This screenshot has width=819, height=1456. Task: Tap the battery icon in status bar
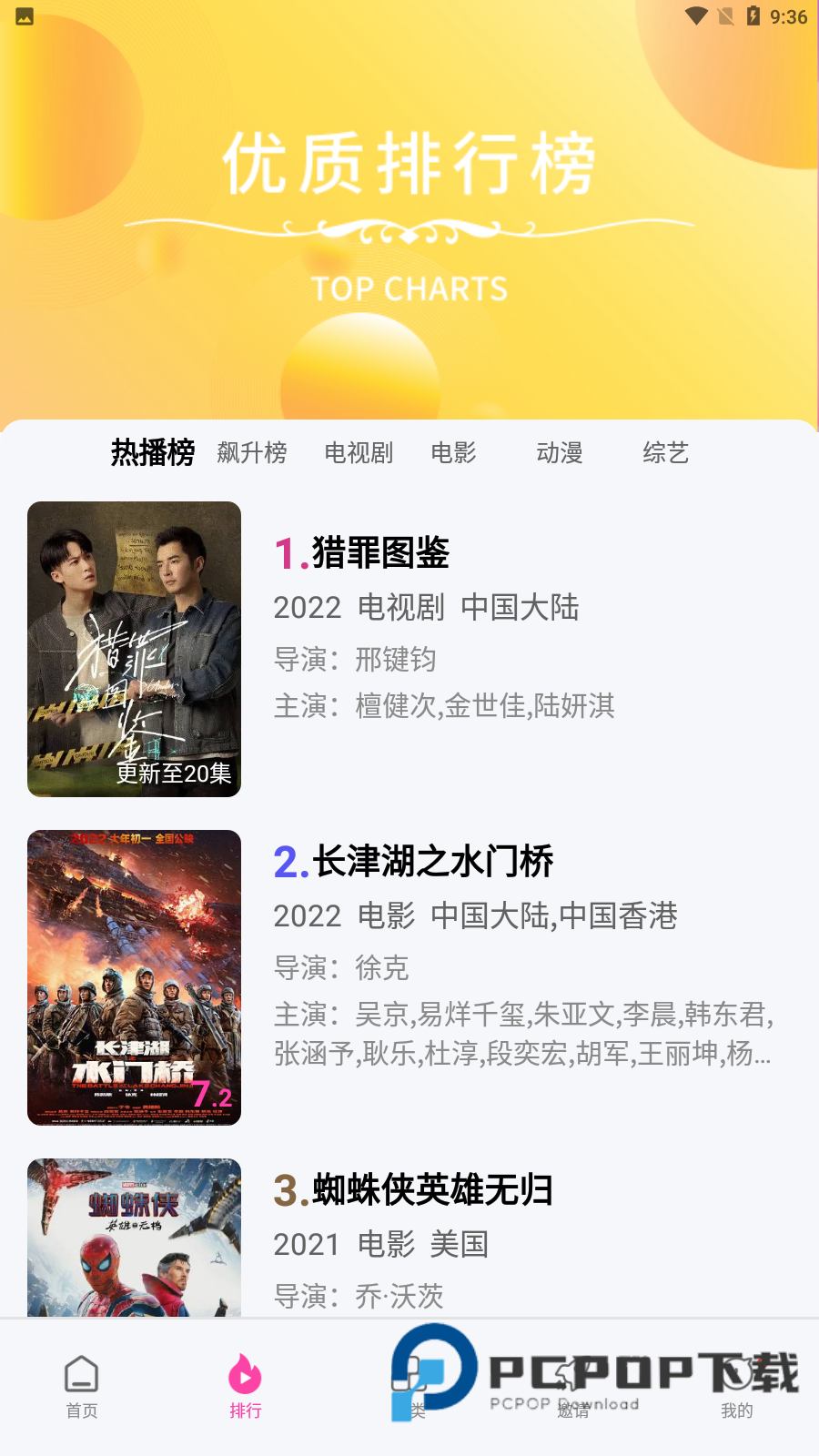(750, 15)
